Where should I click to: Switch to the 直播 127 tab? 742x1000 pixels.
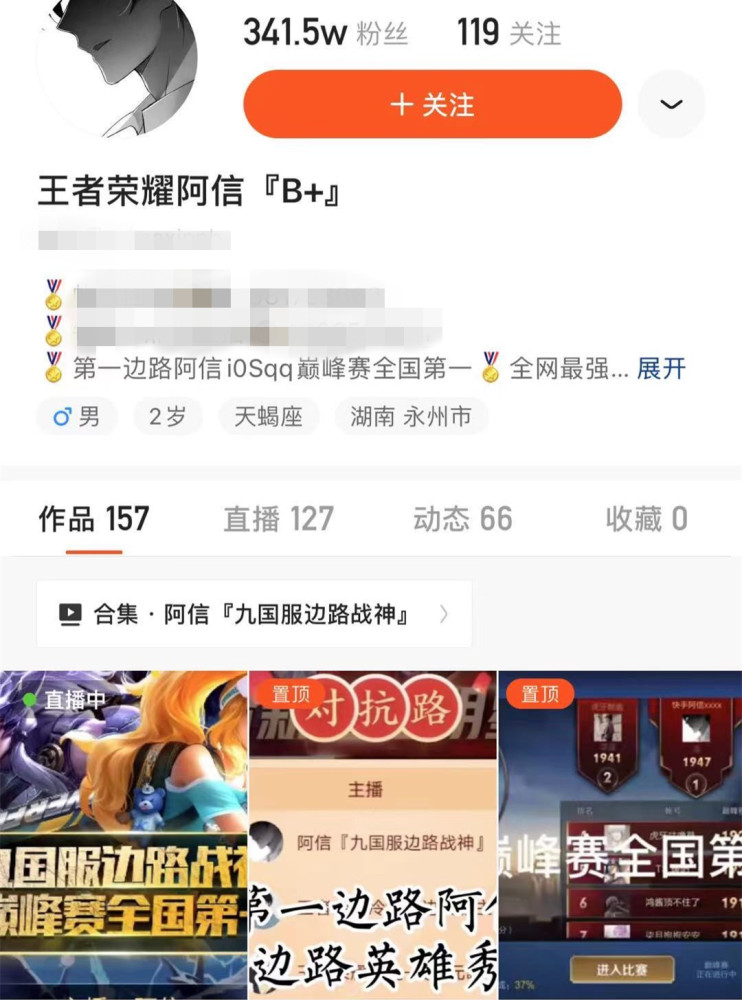point(278,518)
